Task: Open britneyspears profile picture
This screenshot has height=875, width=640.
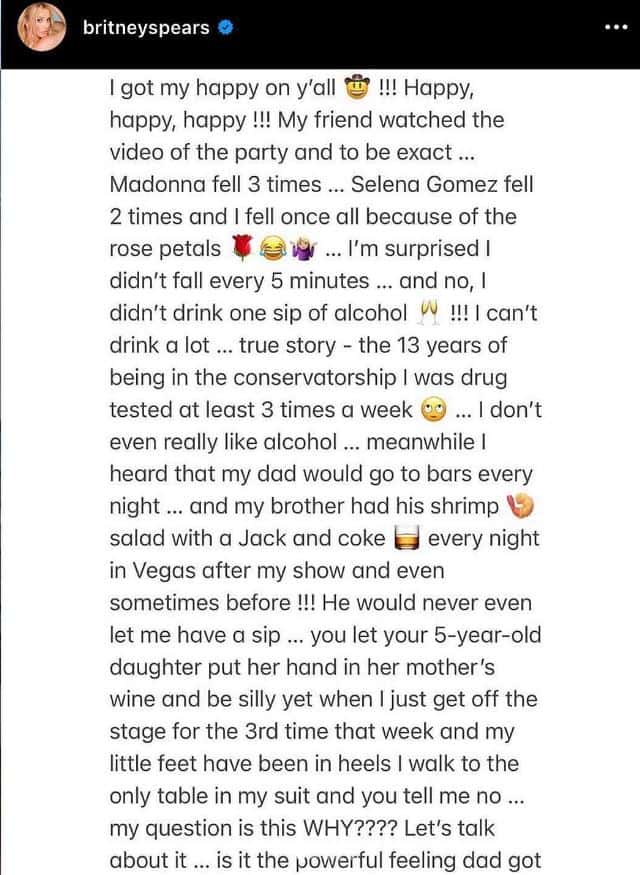Action: tap(41, 27)
